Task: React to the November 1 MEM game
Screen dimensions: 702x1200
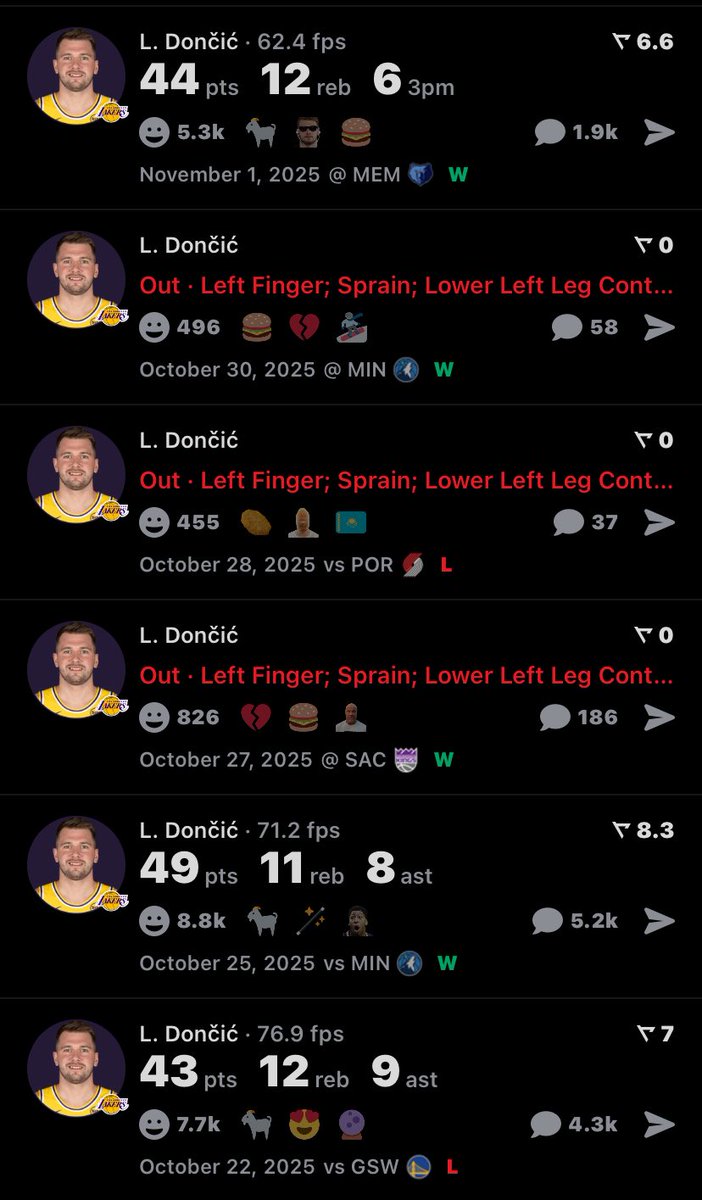Action: (154, 132)
